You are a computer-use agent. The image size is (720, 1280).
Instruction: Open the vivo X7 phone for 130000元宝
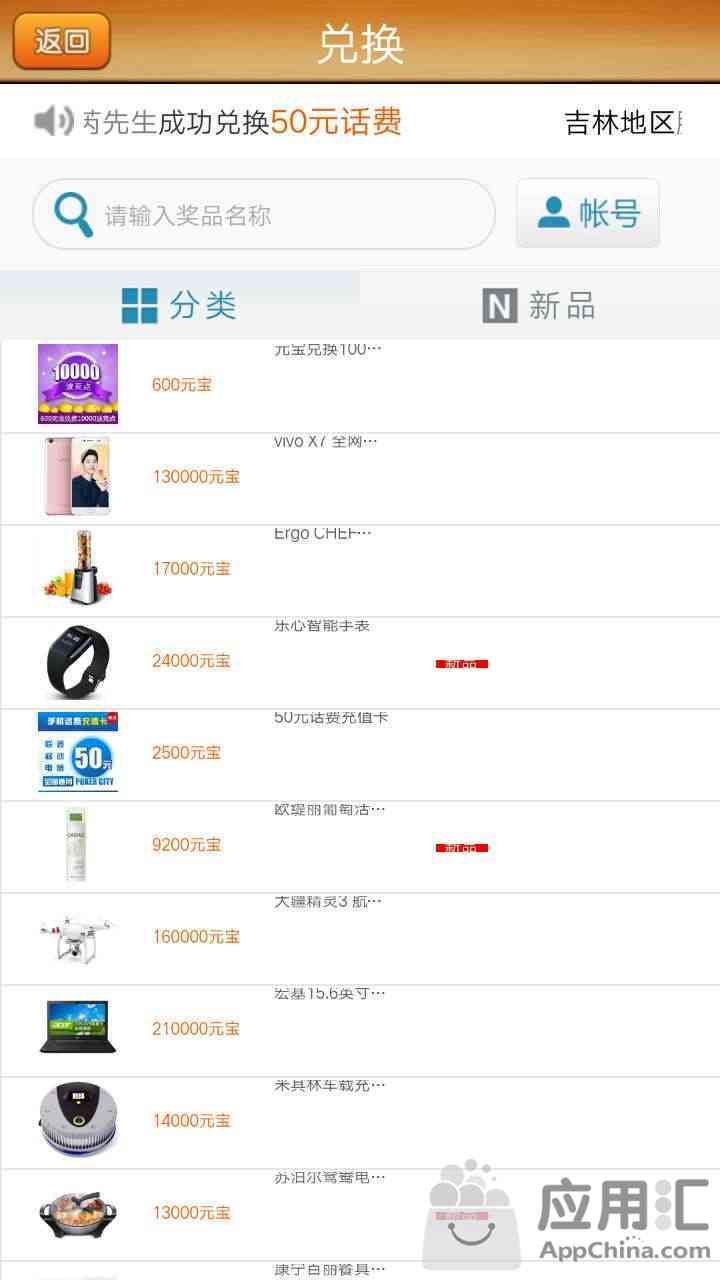click(x=360, y=478)
